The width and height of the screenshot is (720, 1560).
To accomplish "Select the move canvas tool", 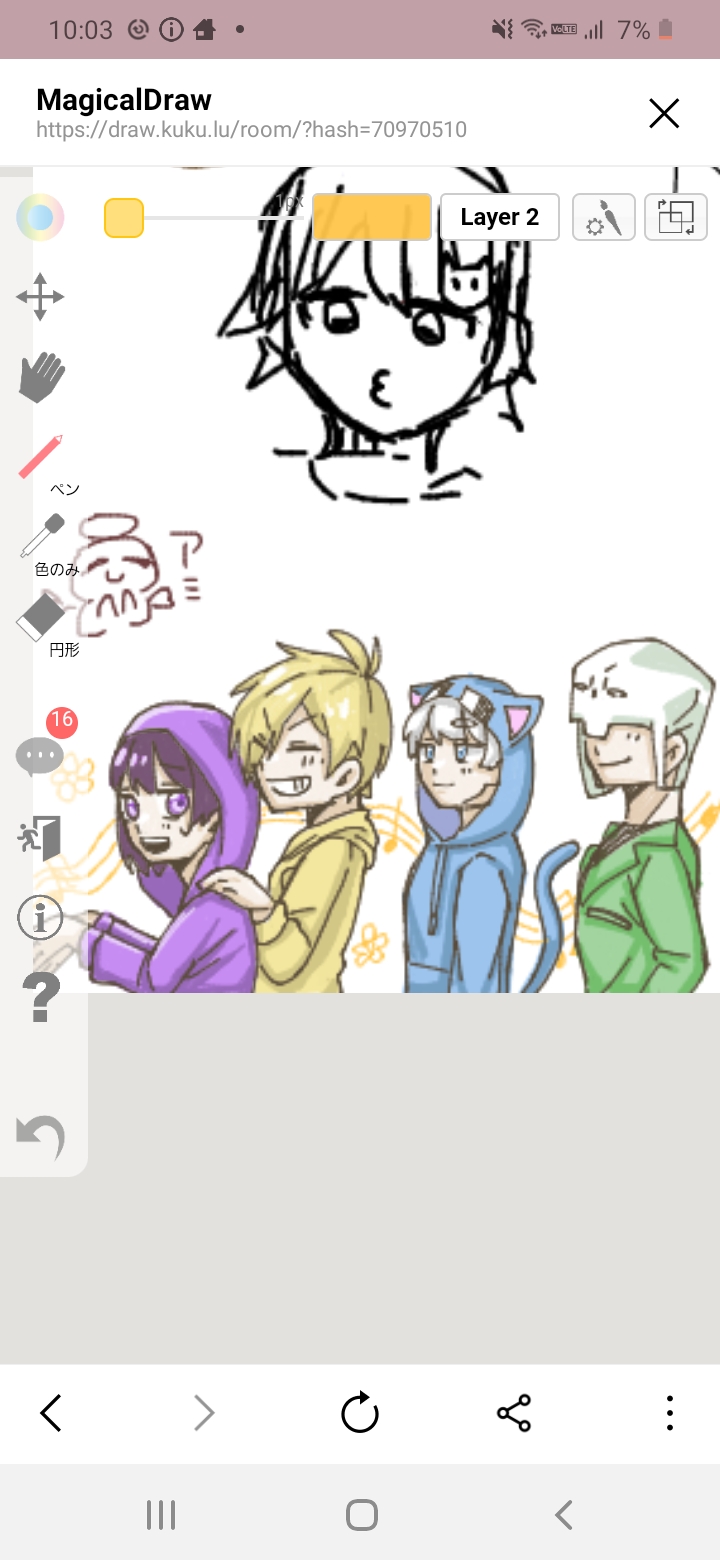I will [40, 297].
